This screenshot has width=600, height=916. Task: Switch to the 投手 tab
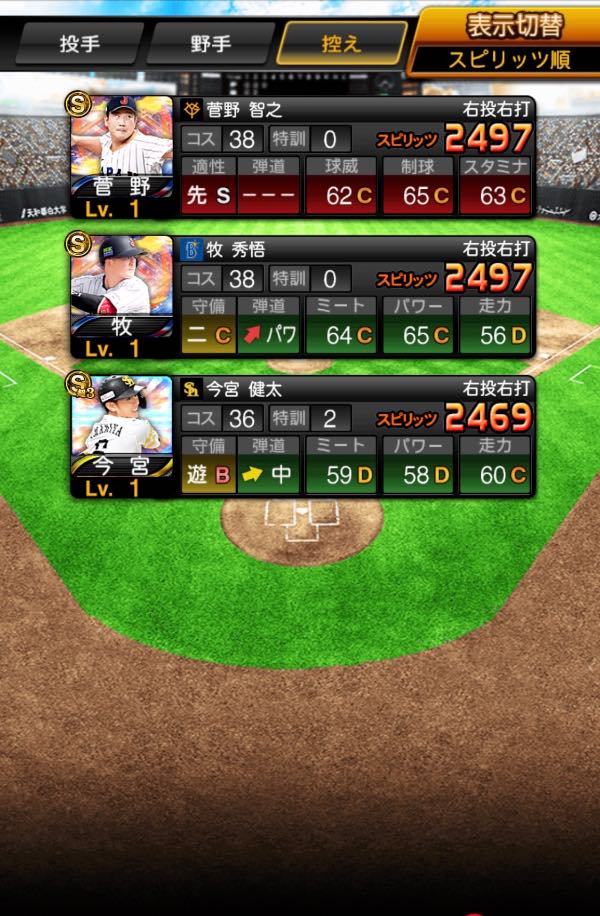pyautogui.click(x=80, y=44)
